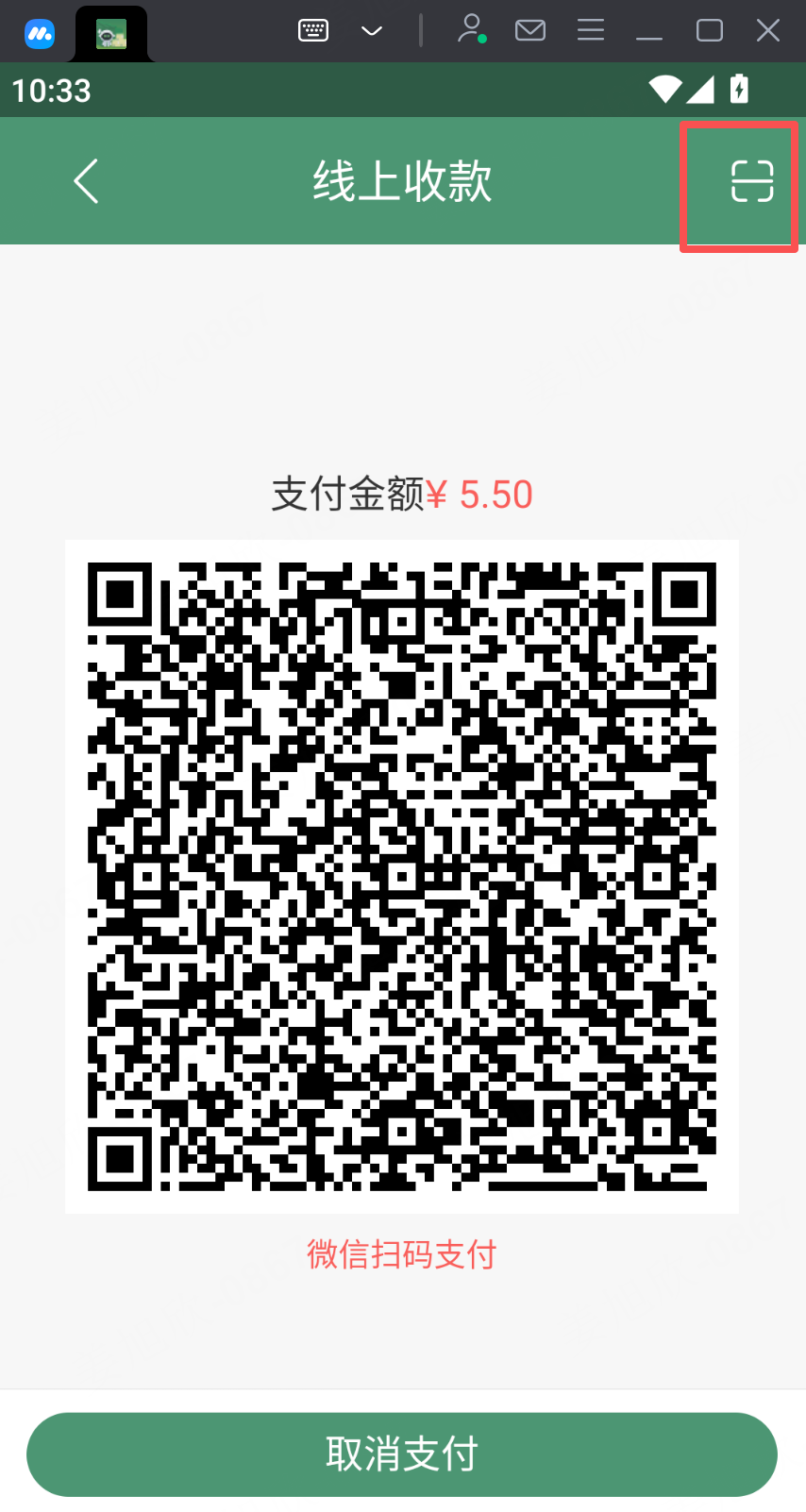Tap 取消支付 to cancel payment
The image size is (806, 1512).
point(402,1453)
